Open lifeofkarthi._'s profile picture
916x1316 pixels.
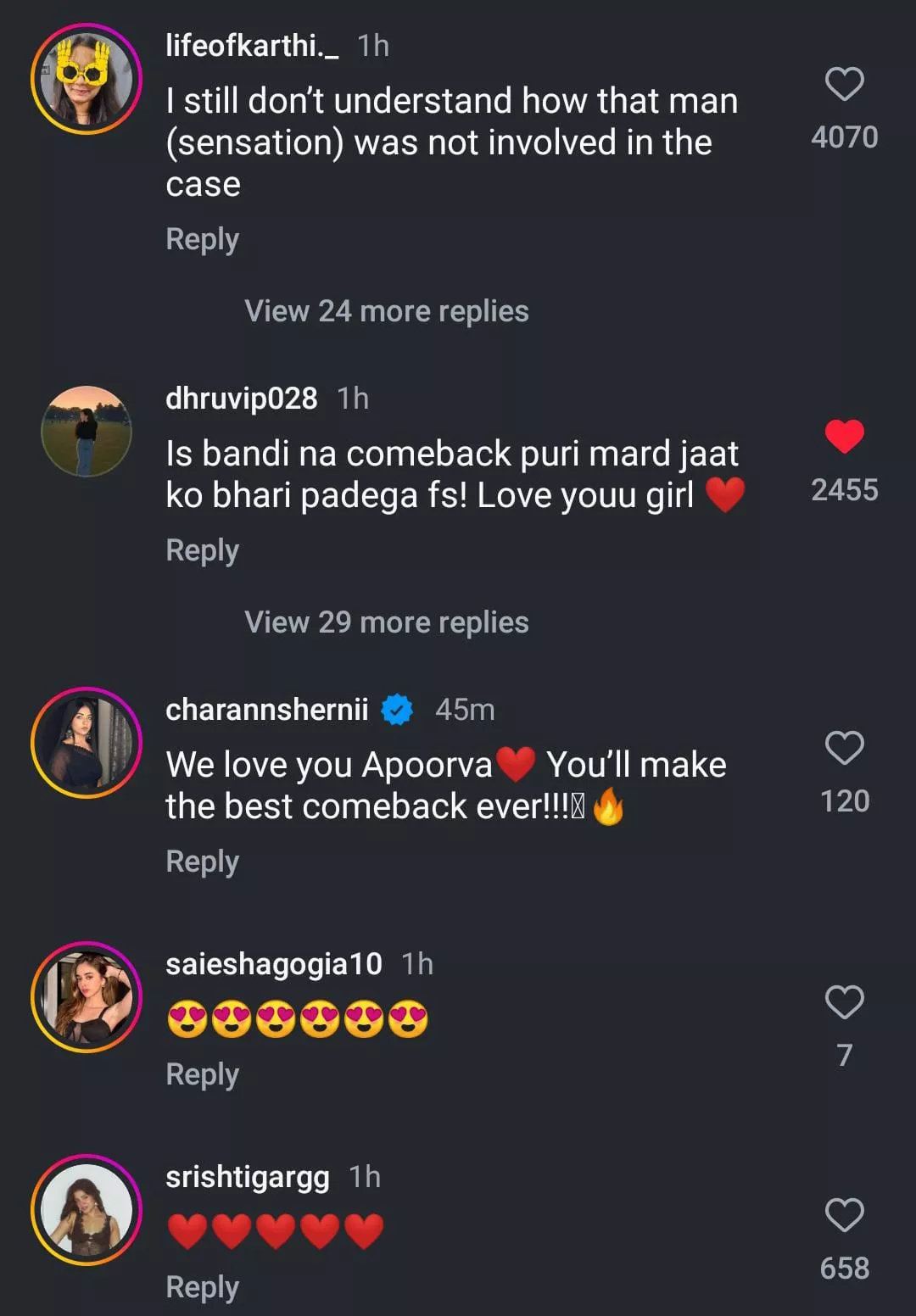point(87,79)
